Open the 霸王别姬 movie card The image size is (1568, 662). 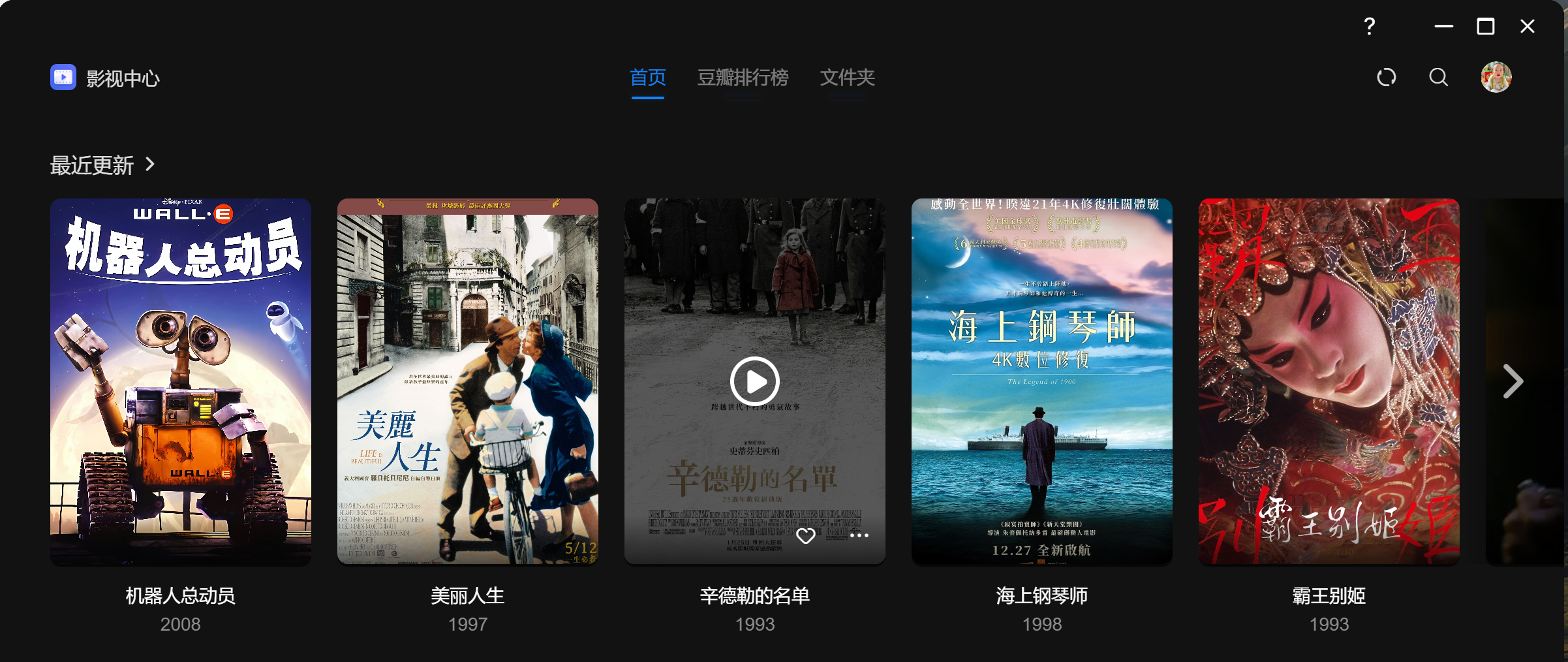click(1329, 381)
